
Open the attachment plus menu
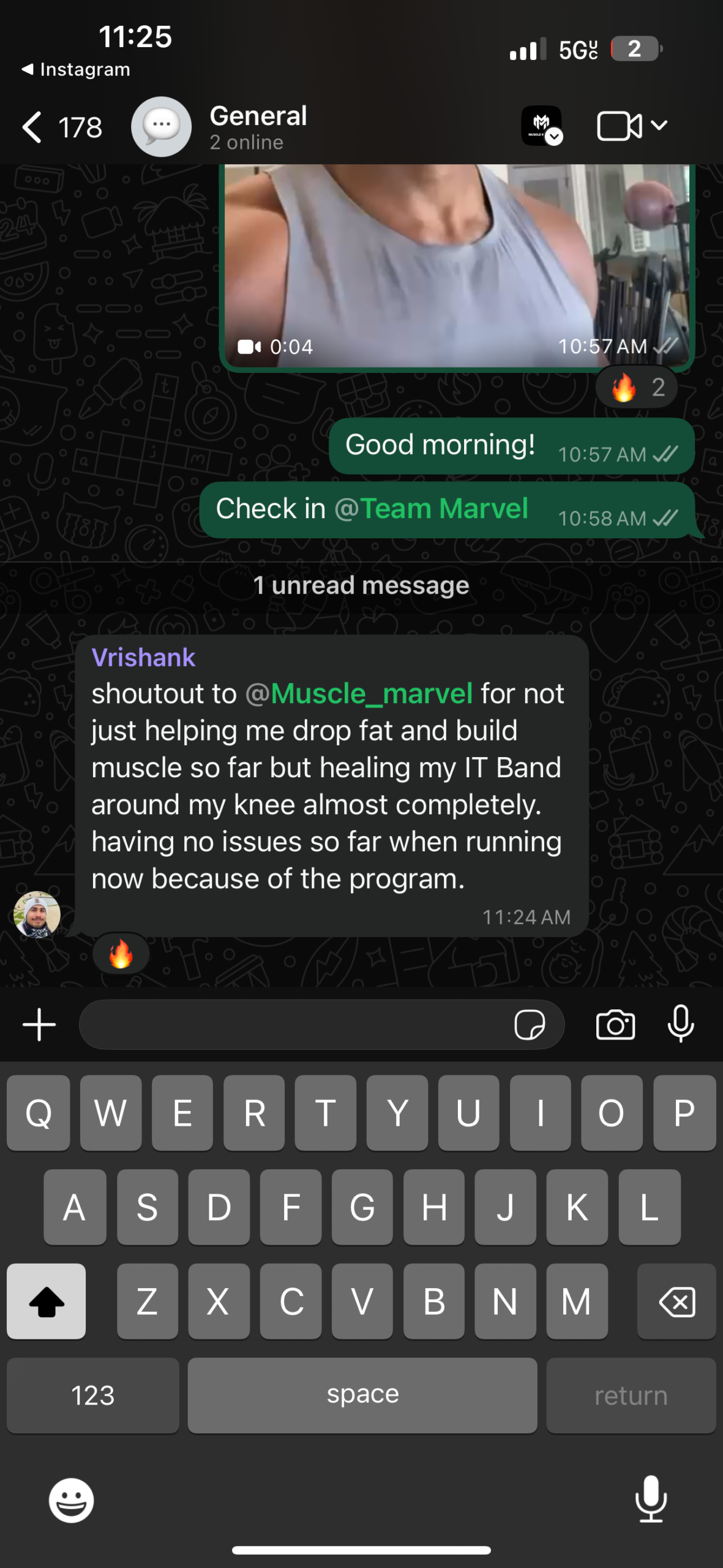click(x=39, y=1025)
